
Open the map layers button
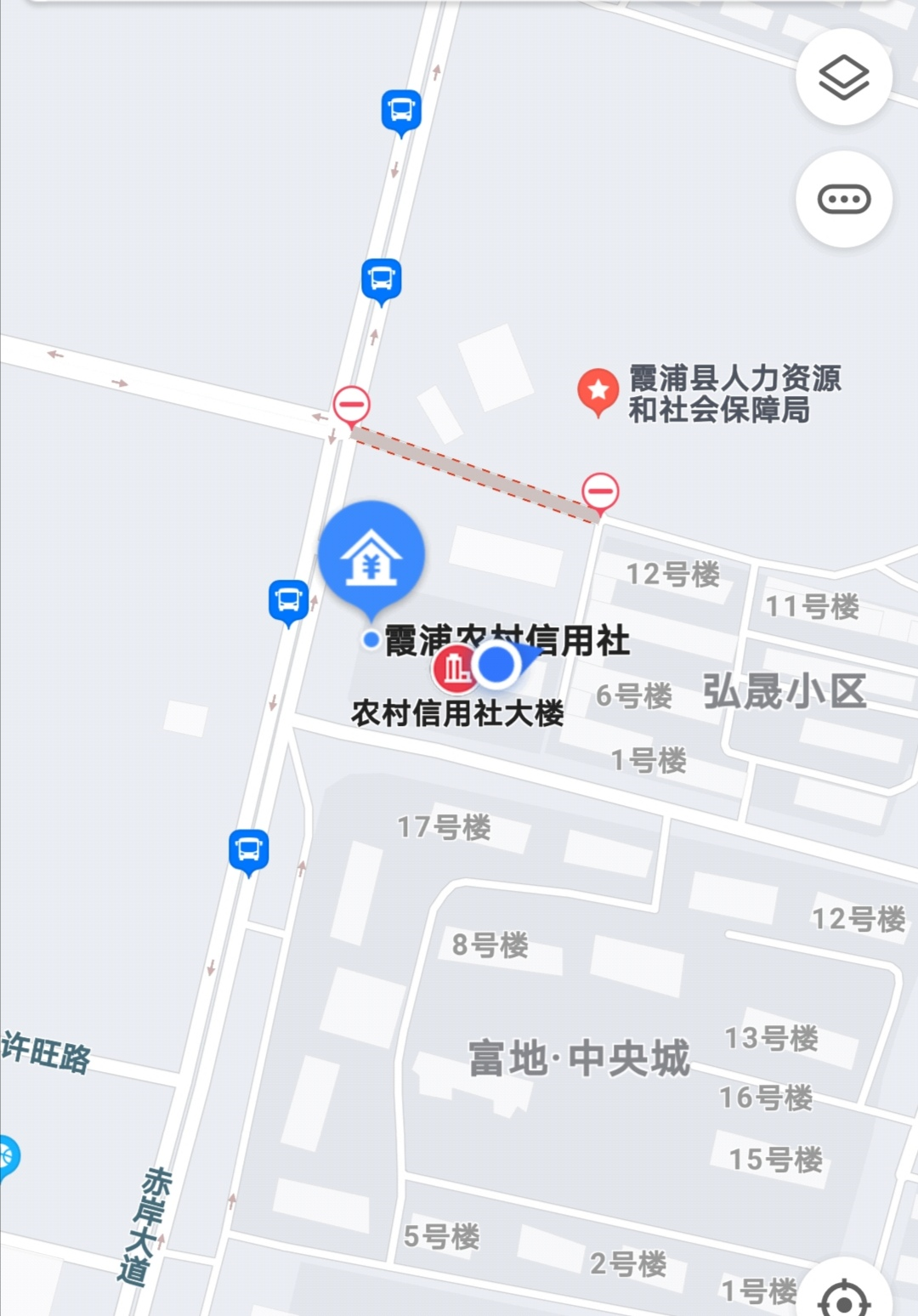click(x=844, y=77)
